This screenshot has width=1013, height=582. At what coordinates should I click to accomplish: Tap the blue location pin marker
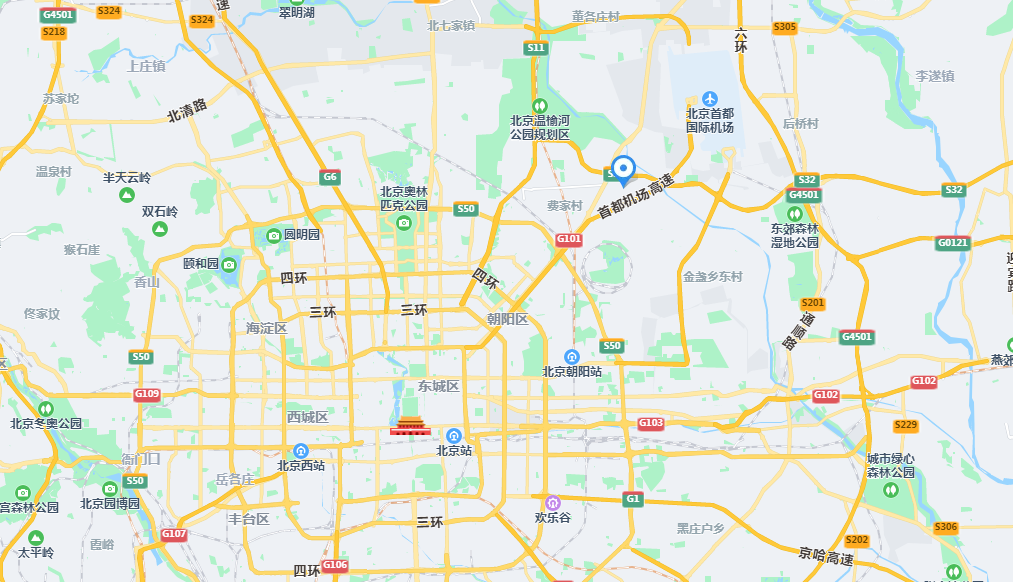(x=624, y=169)
